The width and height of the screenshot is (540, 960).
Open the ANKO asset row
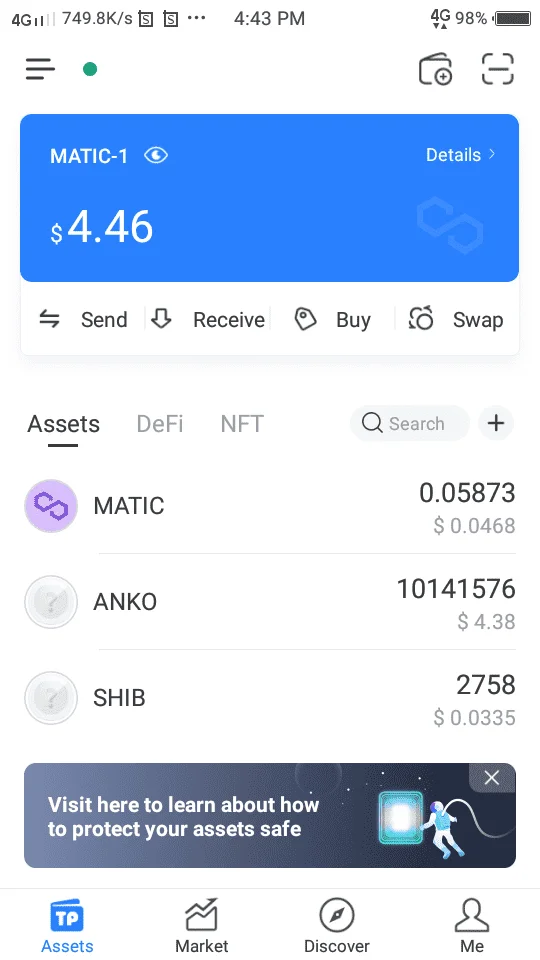pos(270,602)
